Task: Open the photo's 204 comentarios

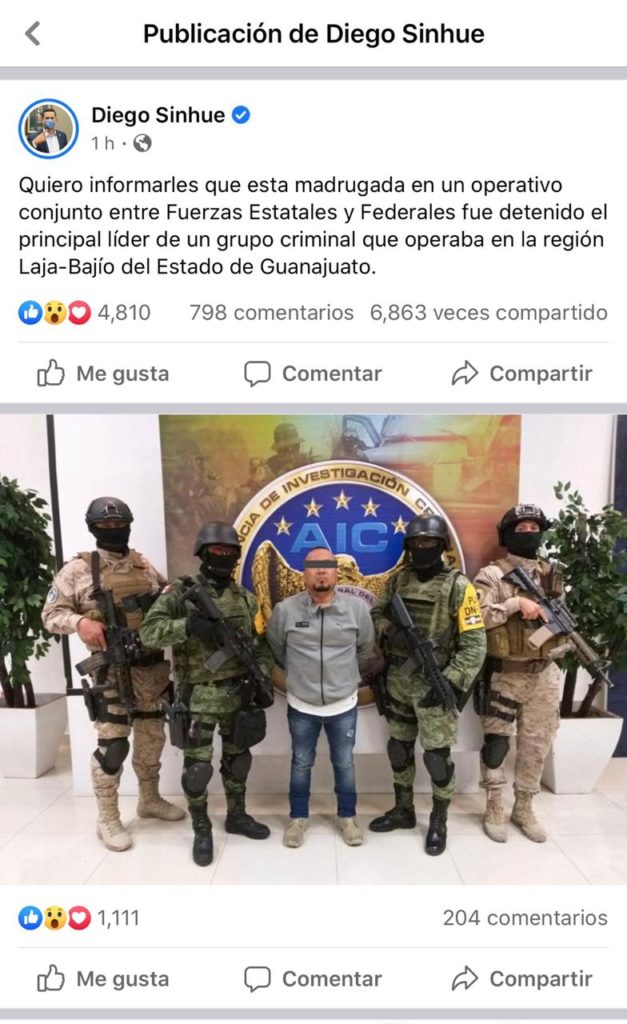Action: pyautogui.click(x=524, y=918)
